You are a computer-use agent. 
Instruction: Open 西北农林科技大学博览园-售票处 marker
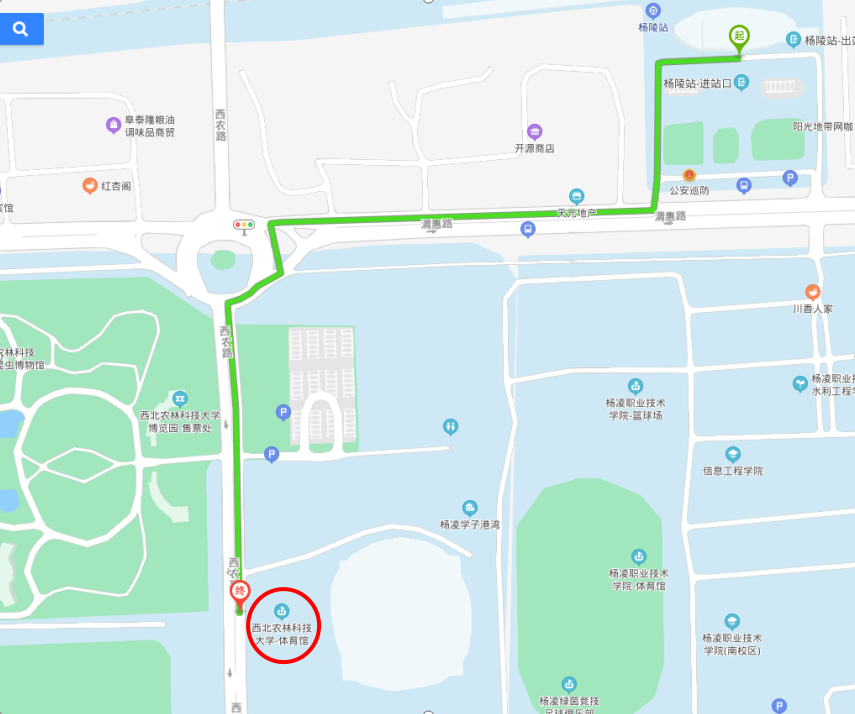point(180,398)
